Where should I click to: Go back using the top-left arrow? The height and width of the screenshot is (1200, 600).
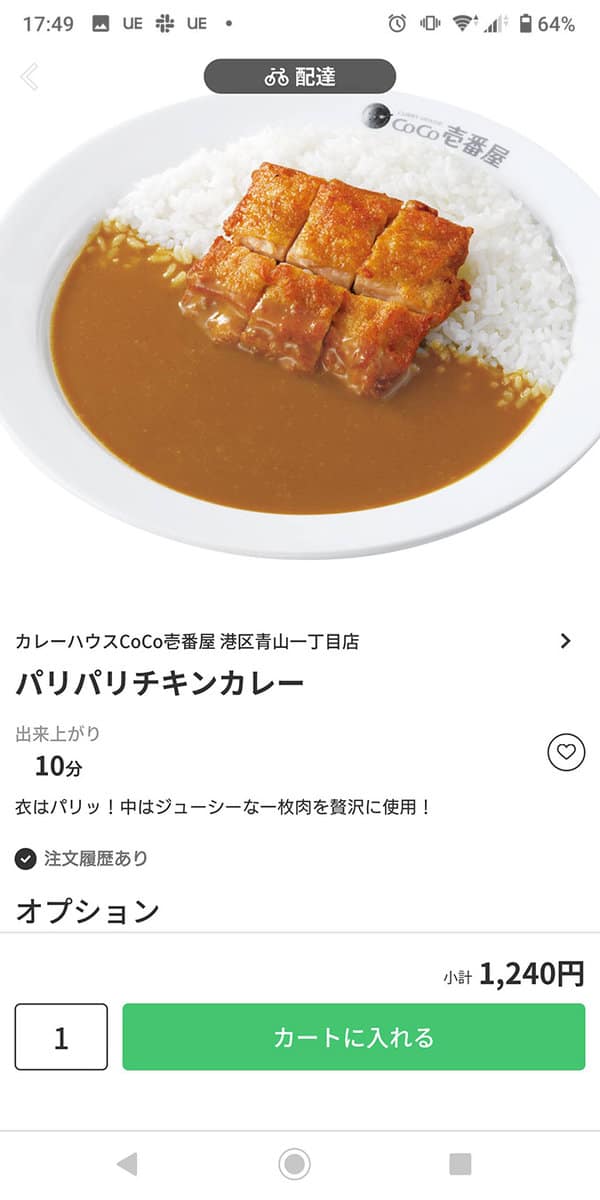point(30,77)
